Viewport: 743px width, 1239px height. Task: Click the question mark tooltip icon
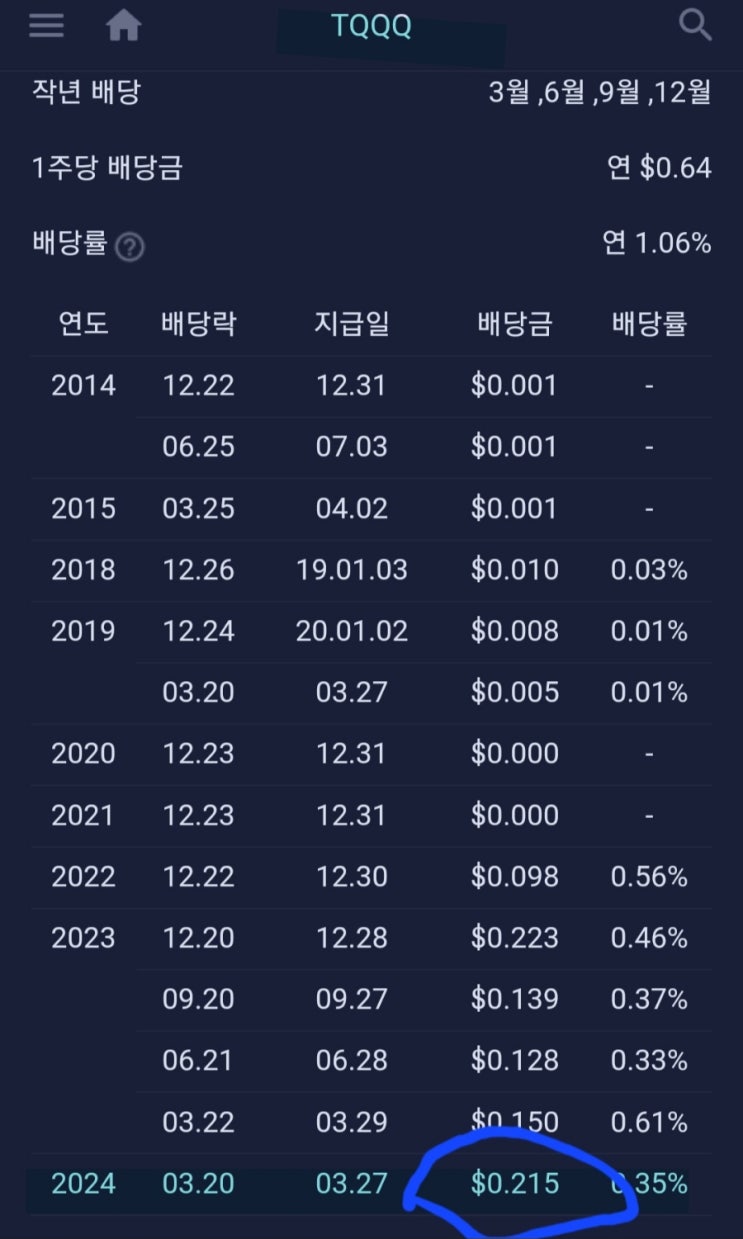pyautogui.click(x=129, y=246)
